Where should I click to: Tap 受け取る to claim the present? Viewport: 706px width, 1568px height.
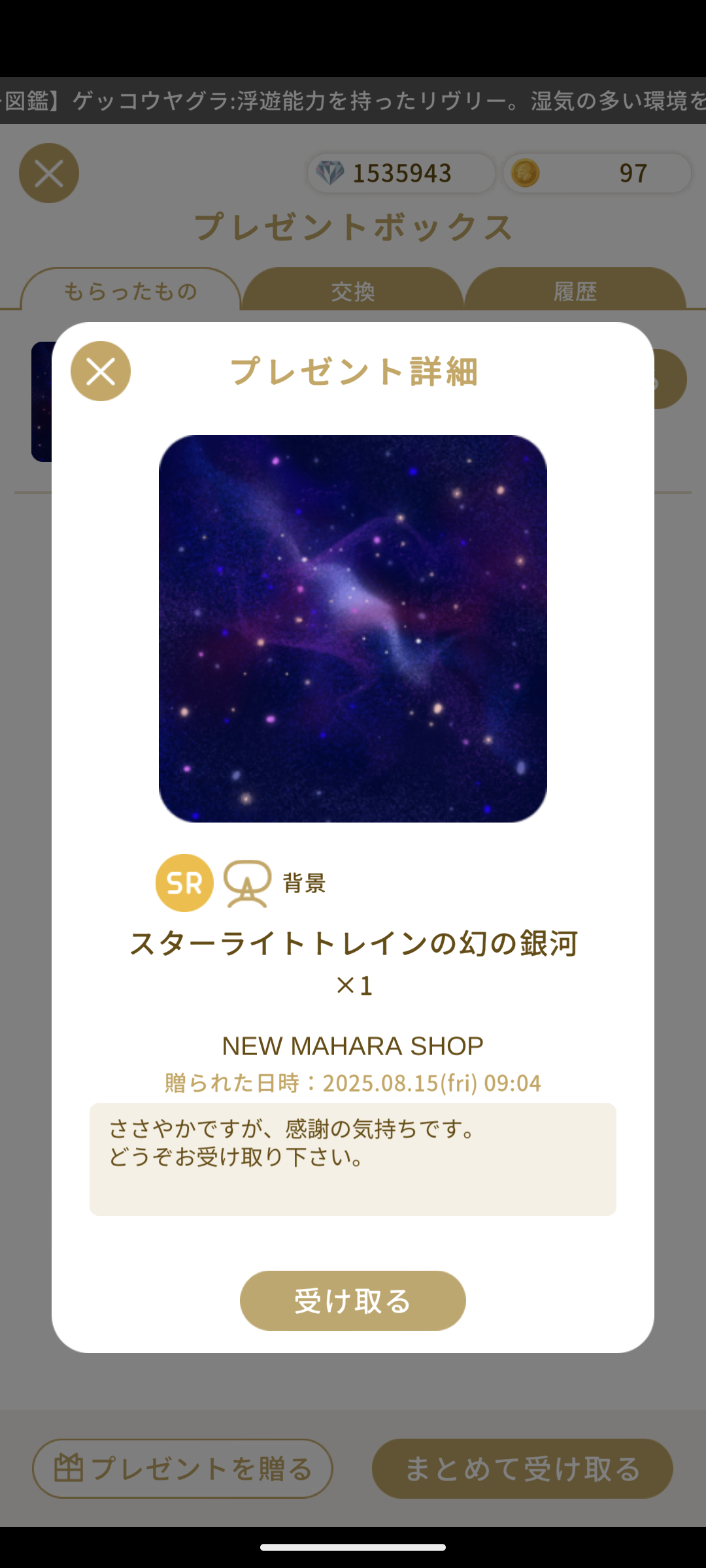[x=353, y=1301]
